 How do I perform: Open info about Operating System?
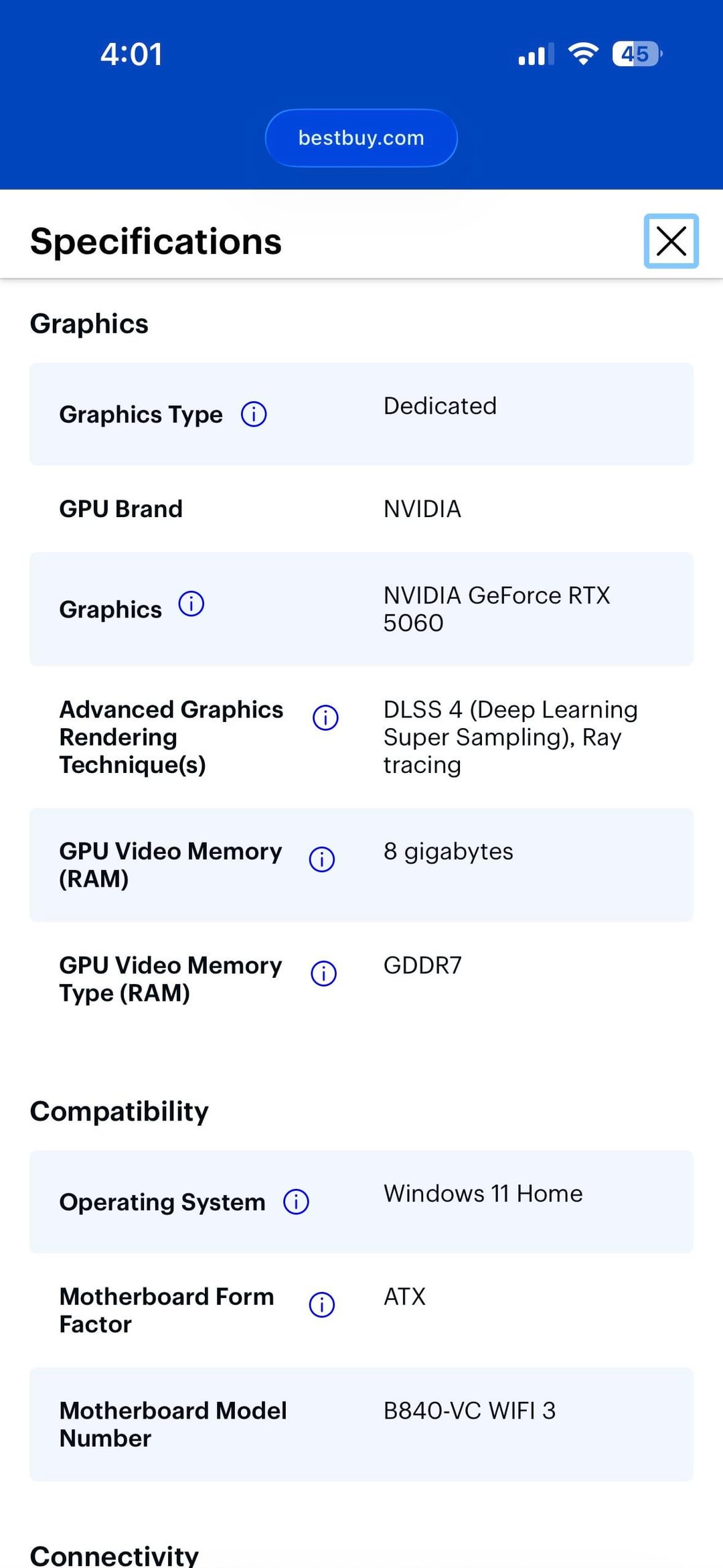[296, 1202]
